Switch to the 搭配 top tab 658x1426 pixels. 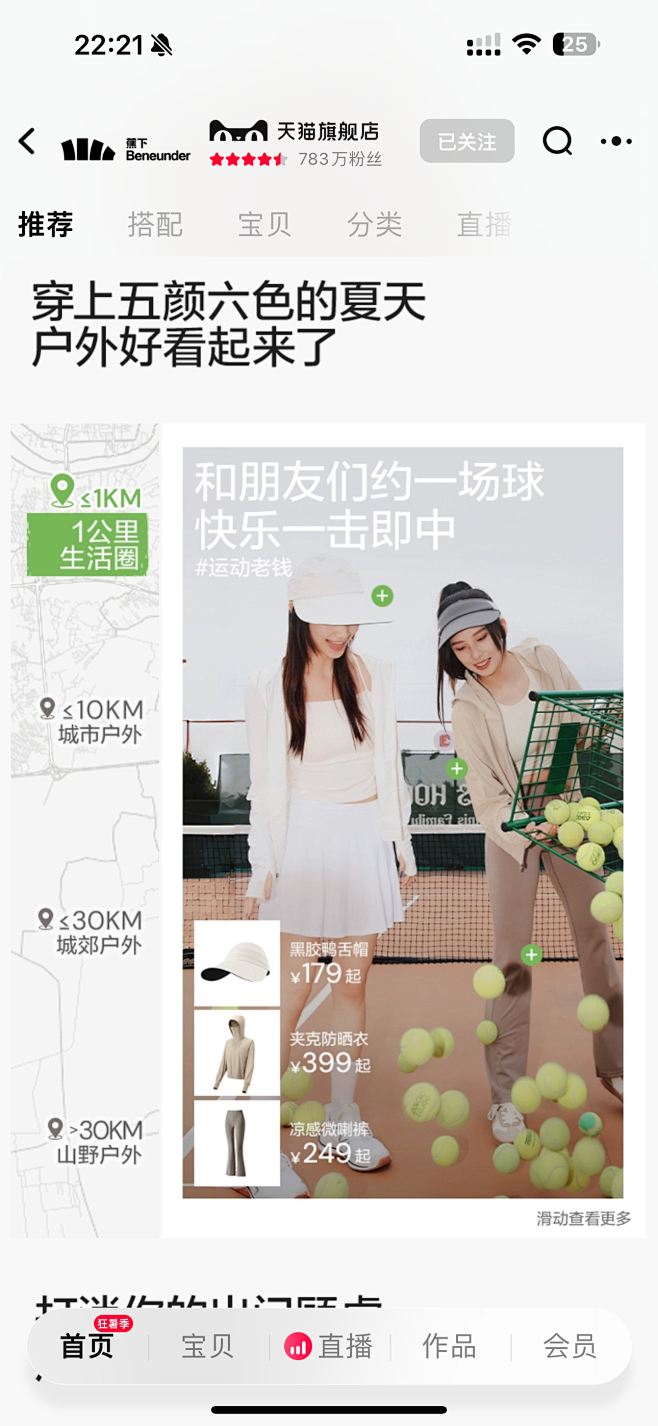[x=155, y=224]
